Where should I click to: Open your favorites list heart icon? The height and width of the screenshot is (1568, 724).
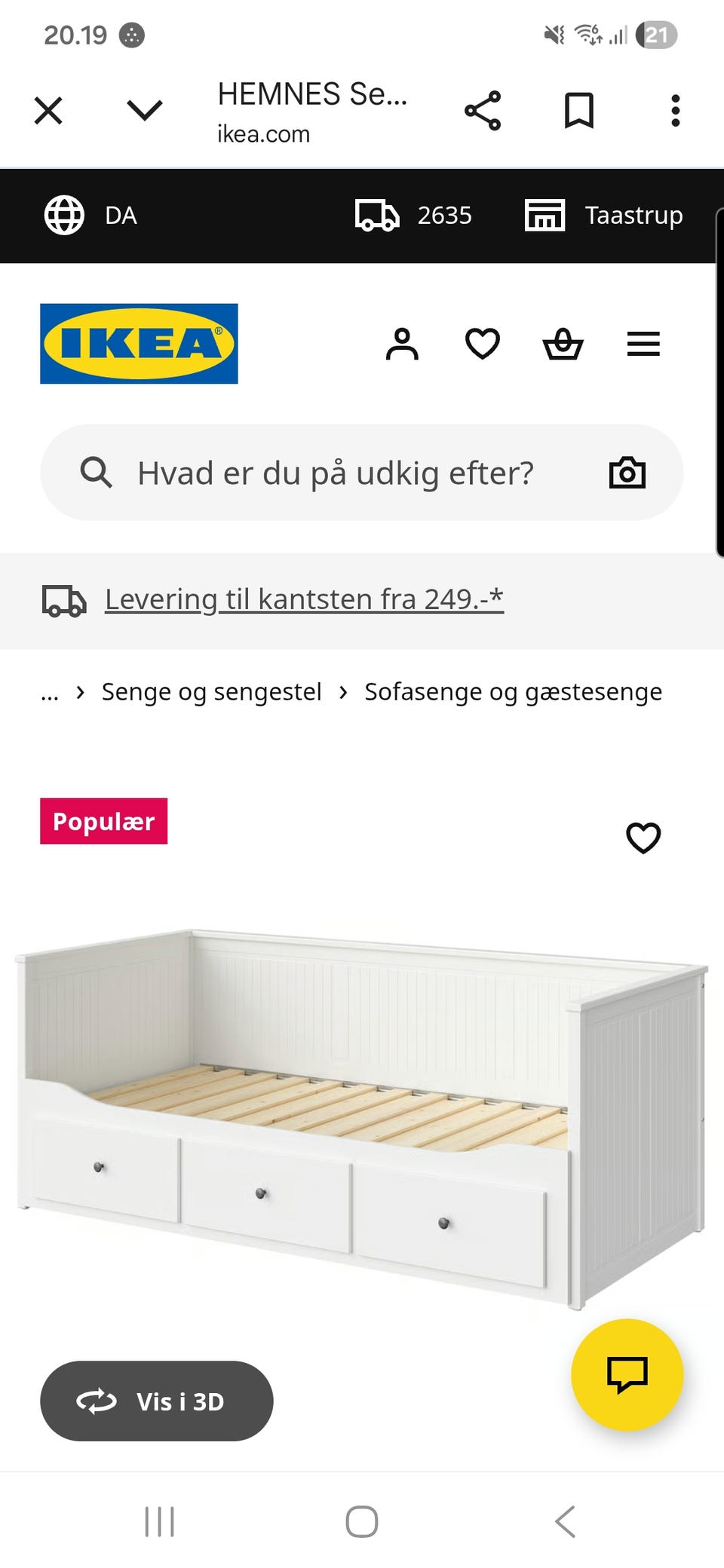(x=483, y=345)
